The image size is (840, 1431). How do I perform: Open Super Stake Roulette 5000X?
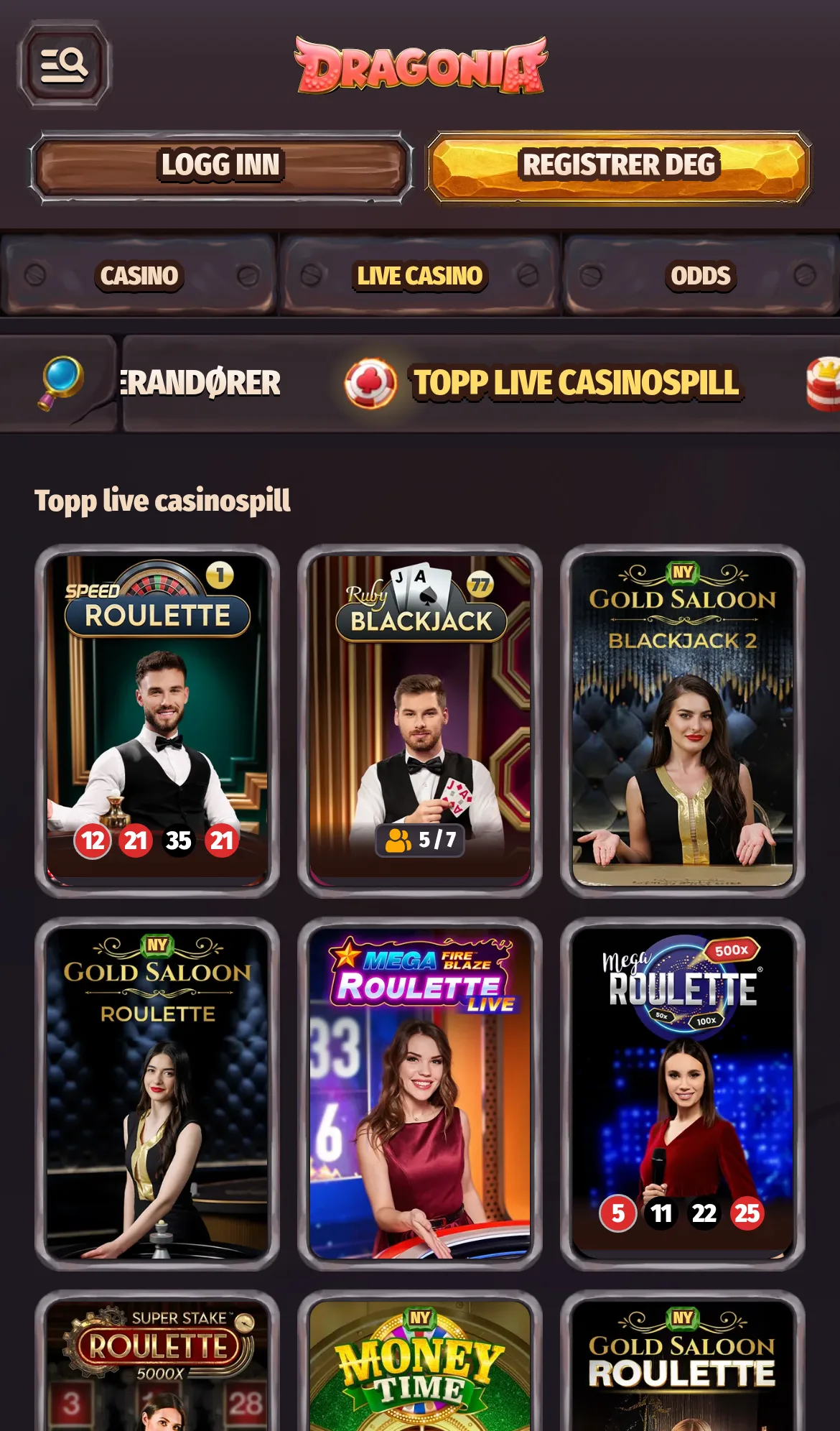click(157, 1361)
